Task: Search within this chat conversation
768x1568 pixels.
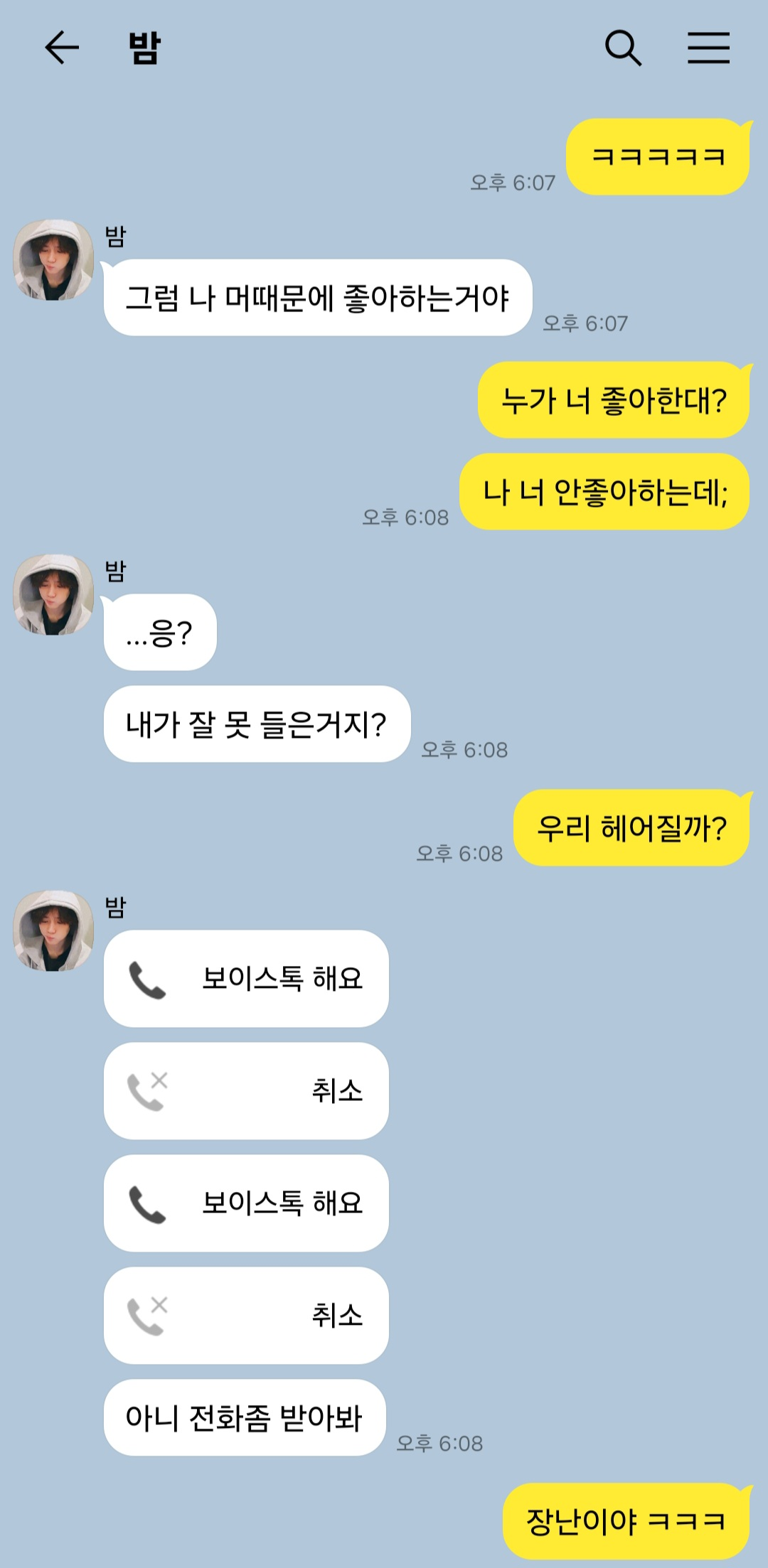Action: [x=623, y=48]
